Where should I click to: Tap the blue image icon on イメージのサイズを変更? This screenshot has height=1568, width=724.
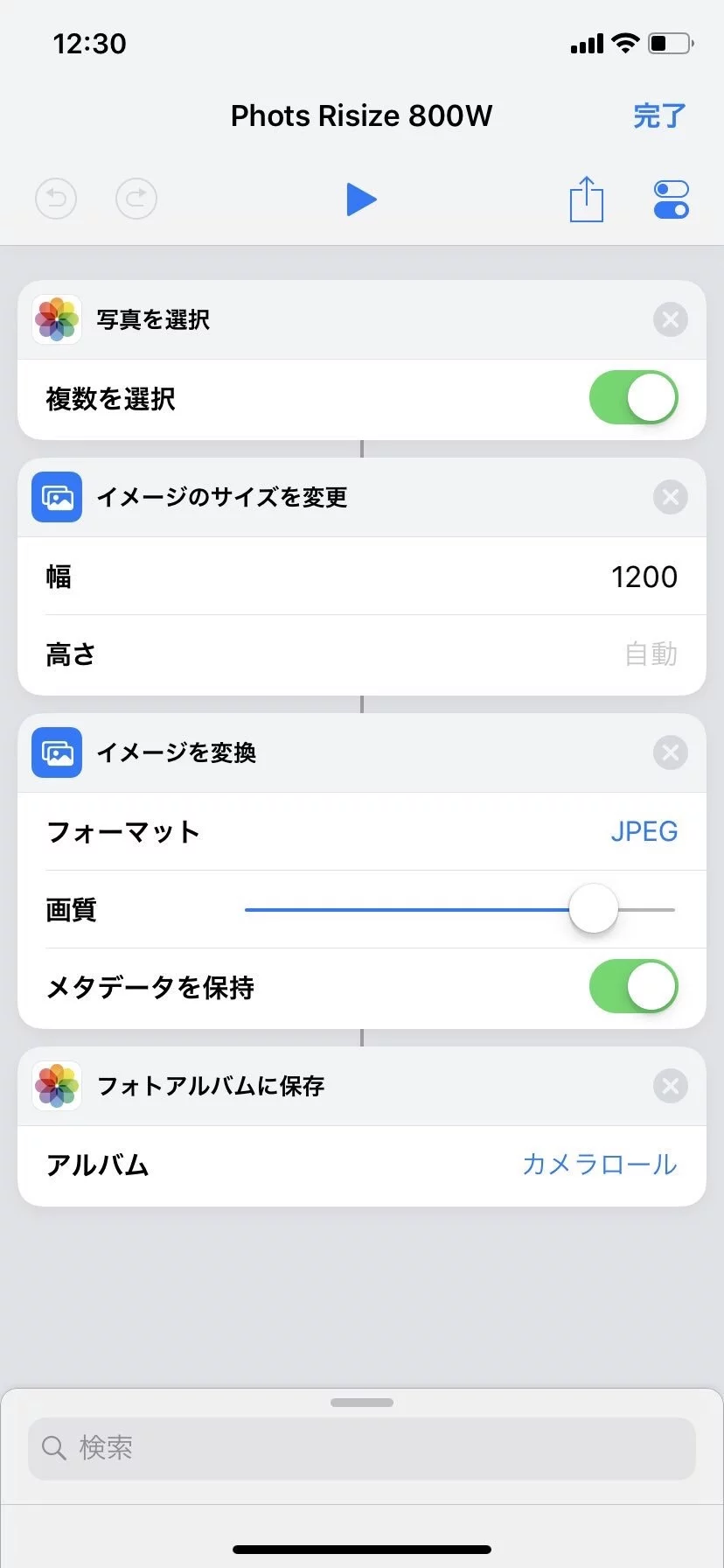[x=56, y=497]
